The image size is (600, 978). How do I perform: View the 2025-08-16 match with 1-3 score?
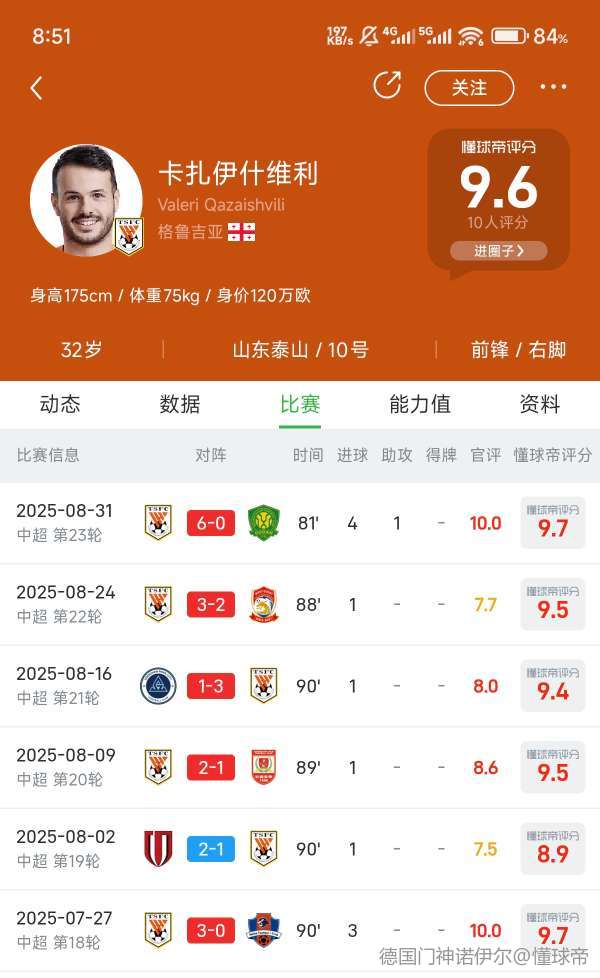(x=300, y=686)
